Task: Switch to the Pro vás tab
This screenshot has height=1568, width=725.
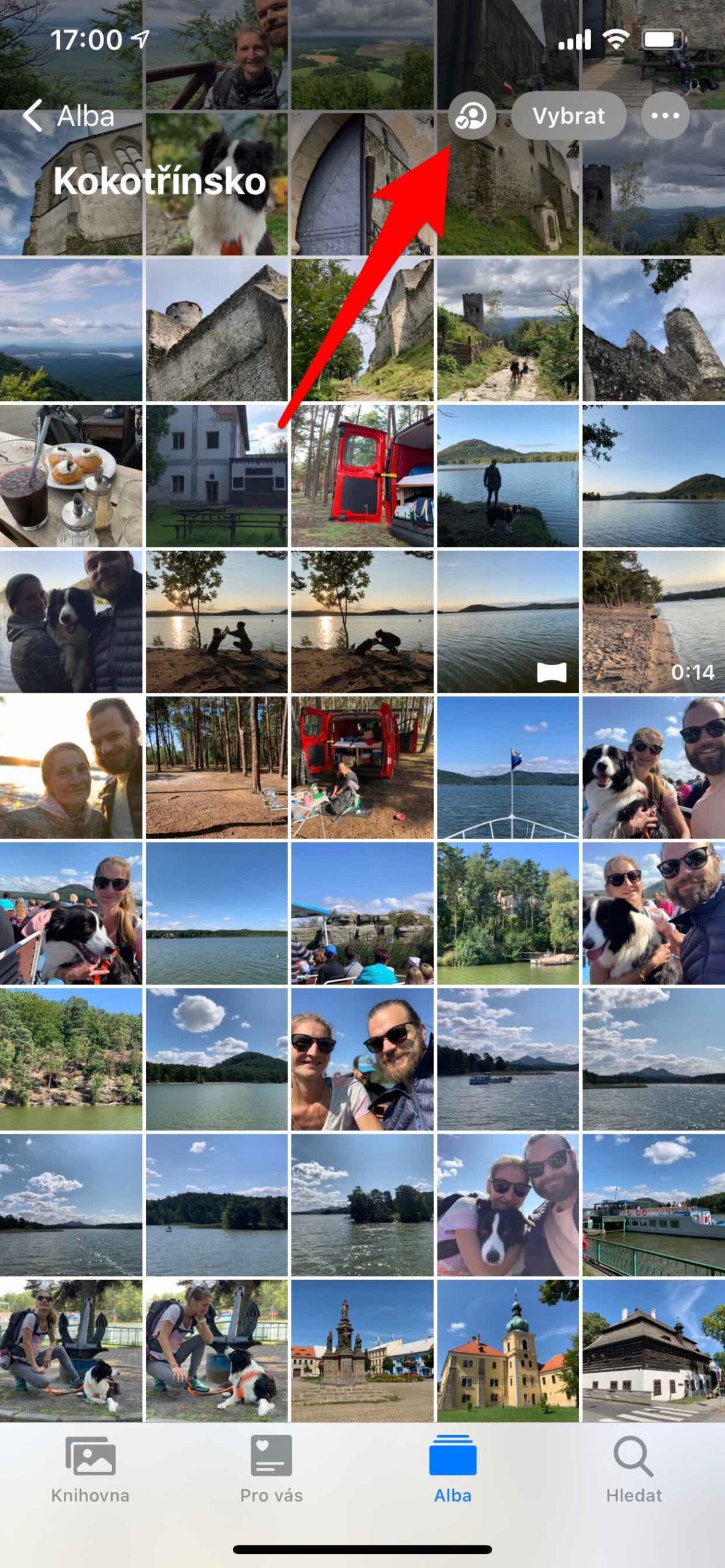Action: pos(271,1470)
